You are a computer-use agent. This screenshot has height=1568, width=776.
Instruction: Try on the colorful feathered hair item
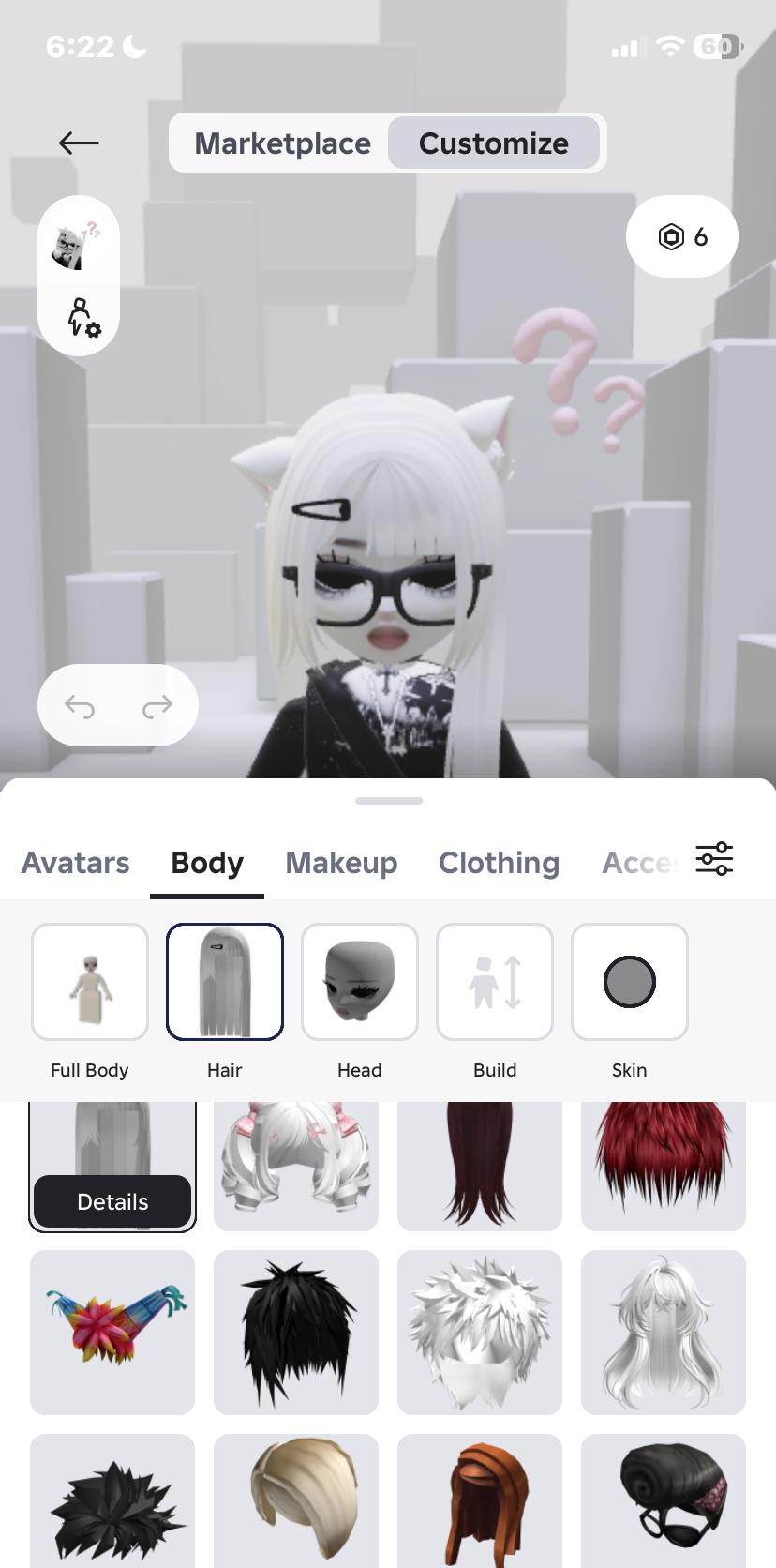(112, 1332)
